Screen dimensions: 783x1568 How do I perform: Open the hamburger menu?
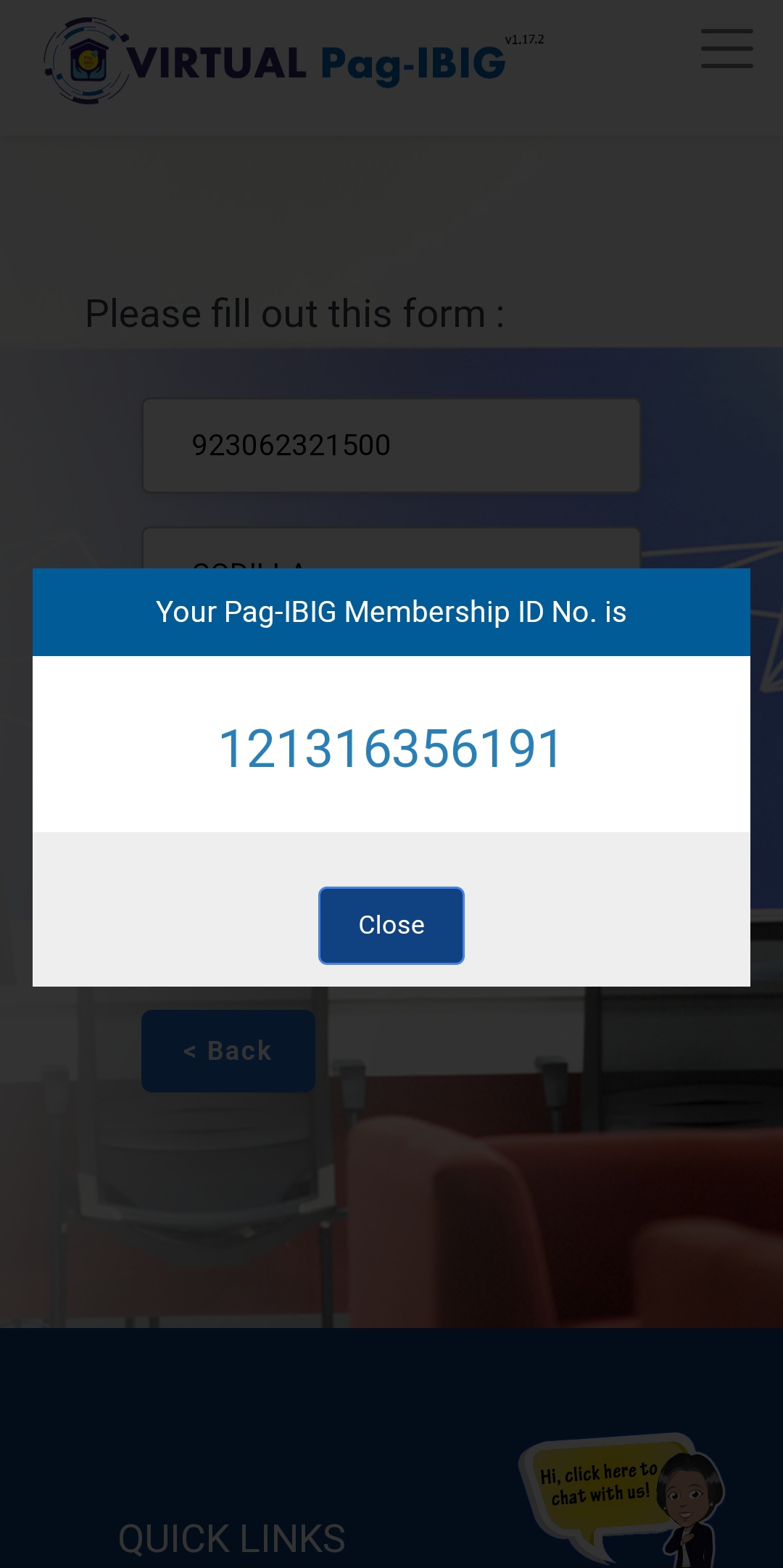coord(726,49)
